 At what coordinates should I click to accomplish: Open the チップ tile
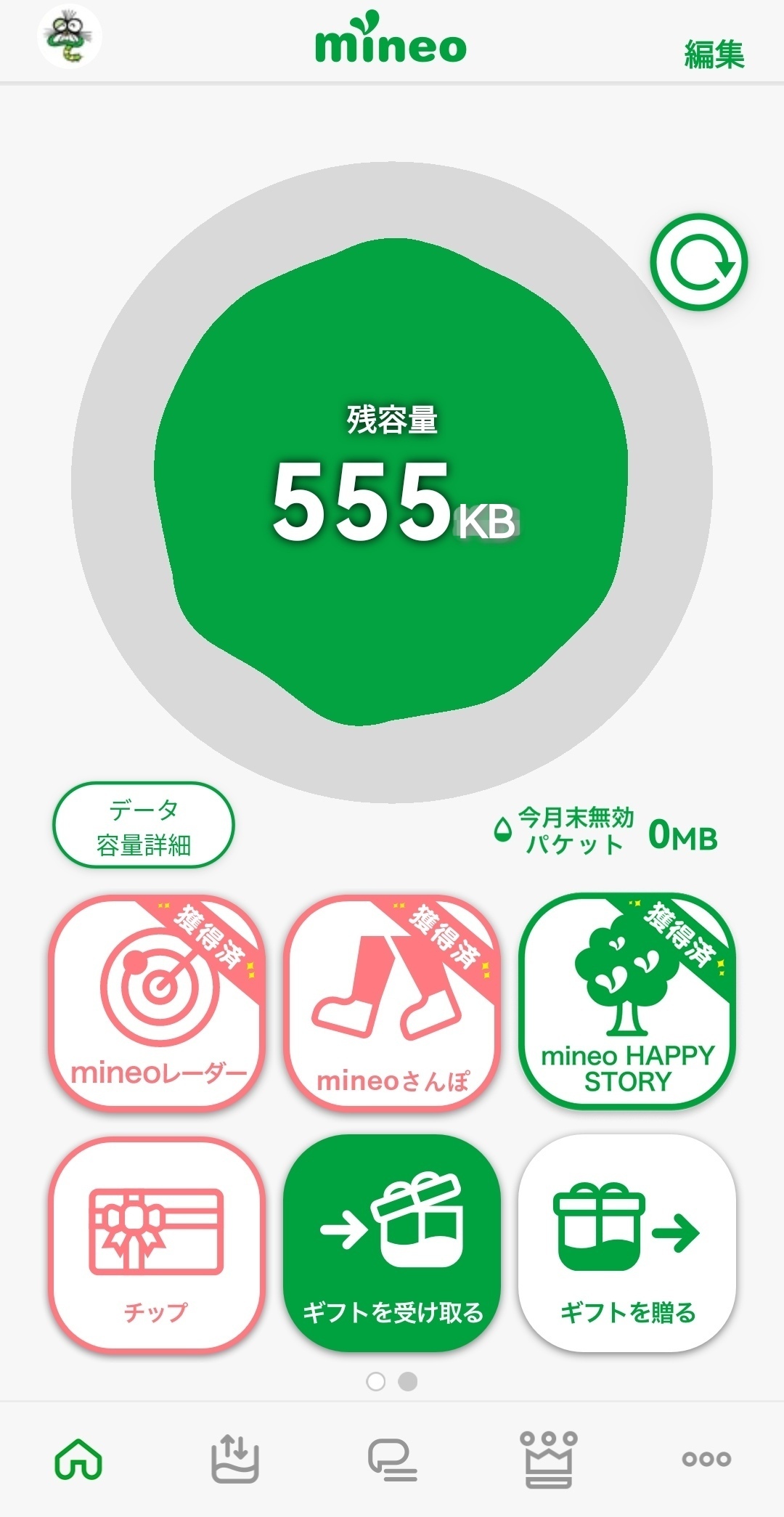158,1243
